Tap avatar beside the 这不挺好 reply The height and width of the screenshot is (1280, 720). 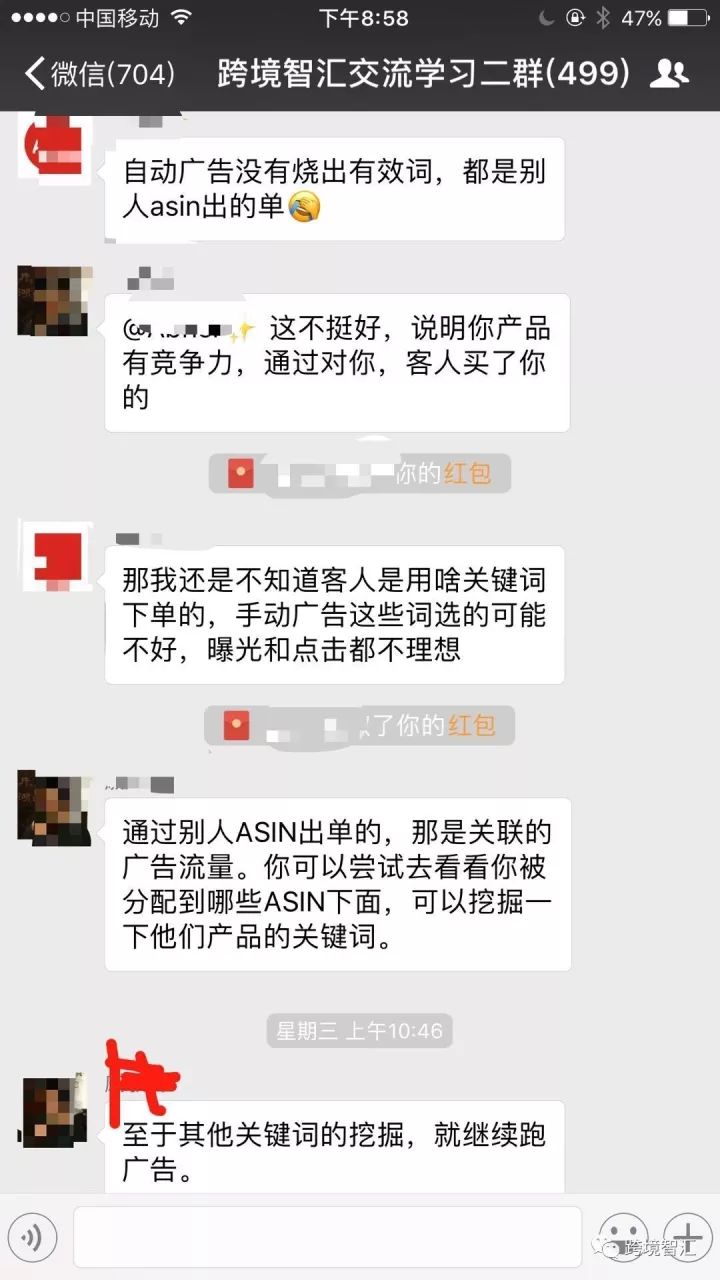click(x=54, y=301)
